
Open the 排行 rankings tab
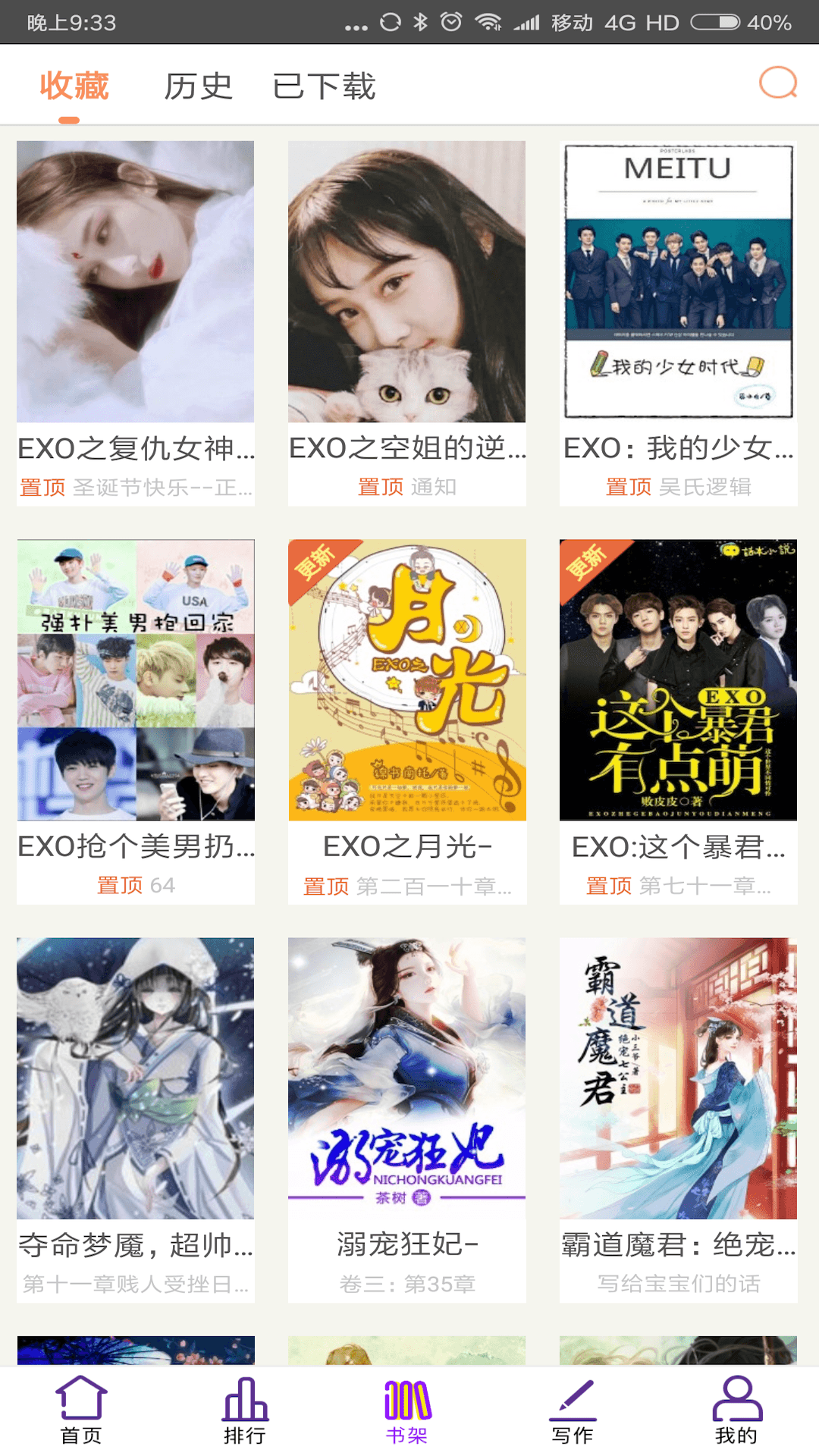[244, 1410]
